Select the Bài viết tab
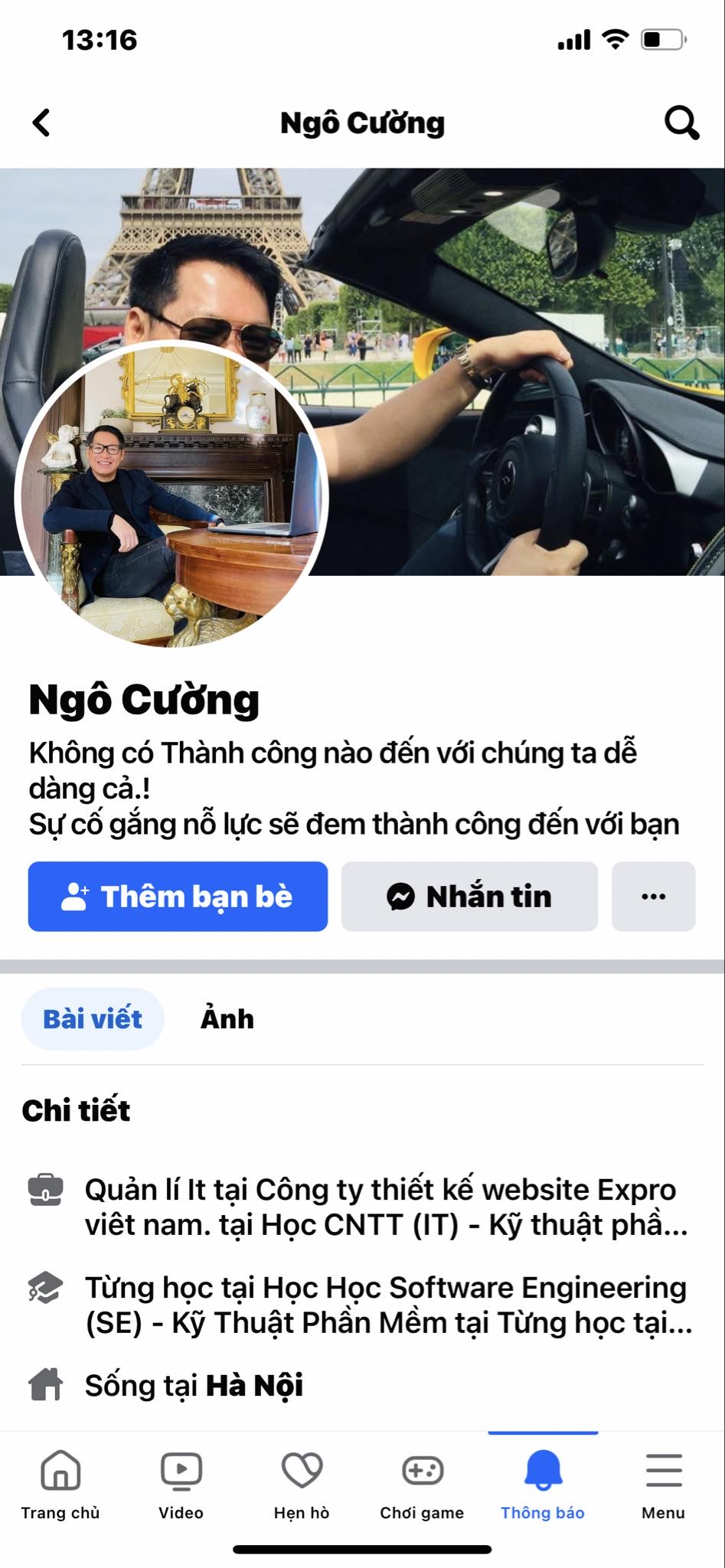 [93, 1019]
